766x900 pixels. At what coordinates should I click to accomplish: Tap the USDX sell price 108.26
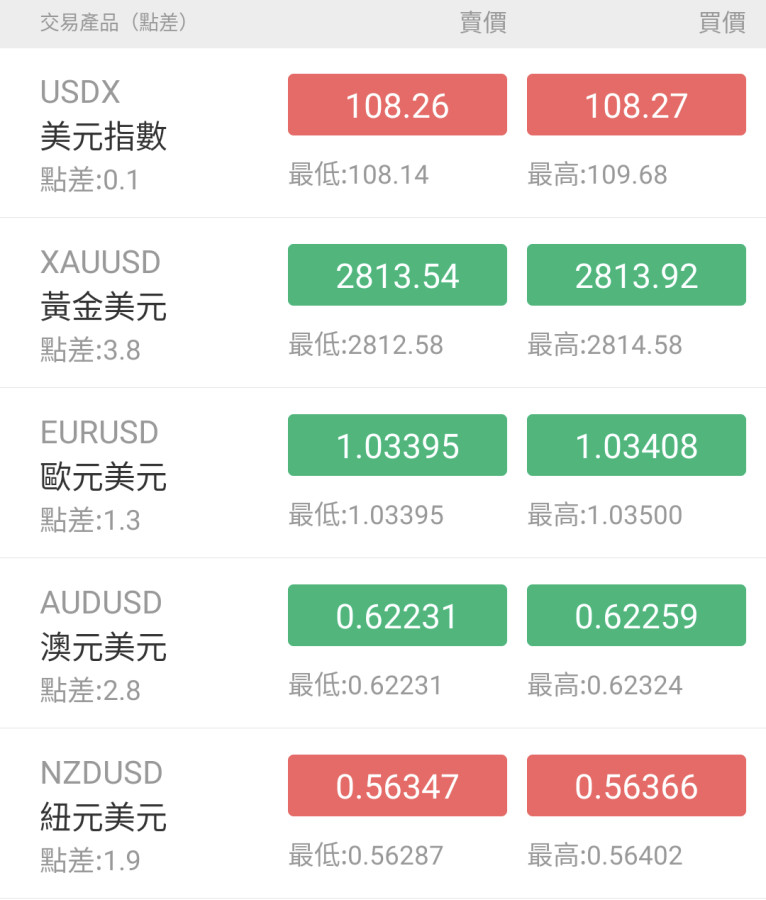397,105
